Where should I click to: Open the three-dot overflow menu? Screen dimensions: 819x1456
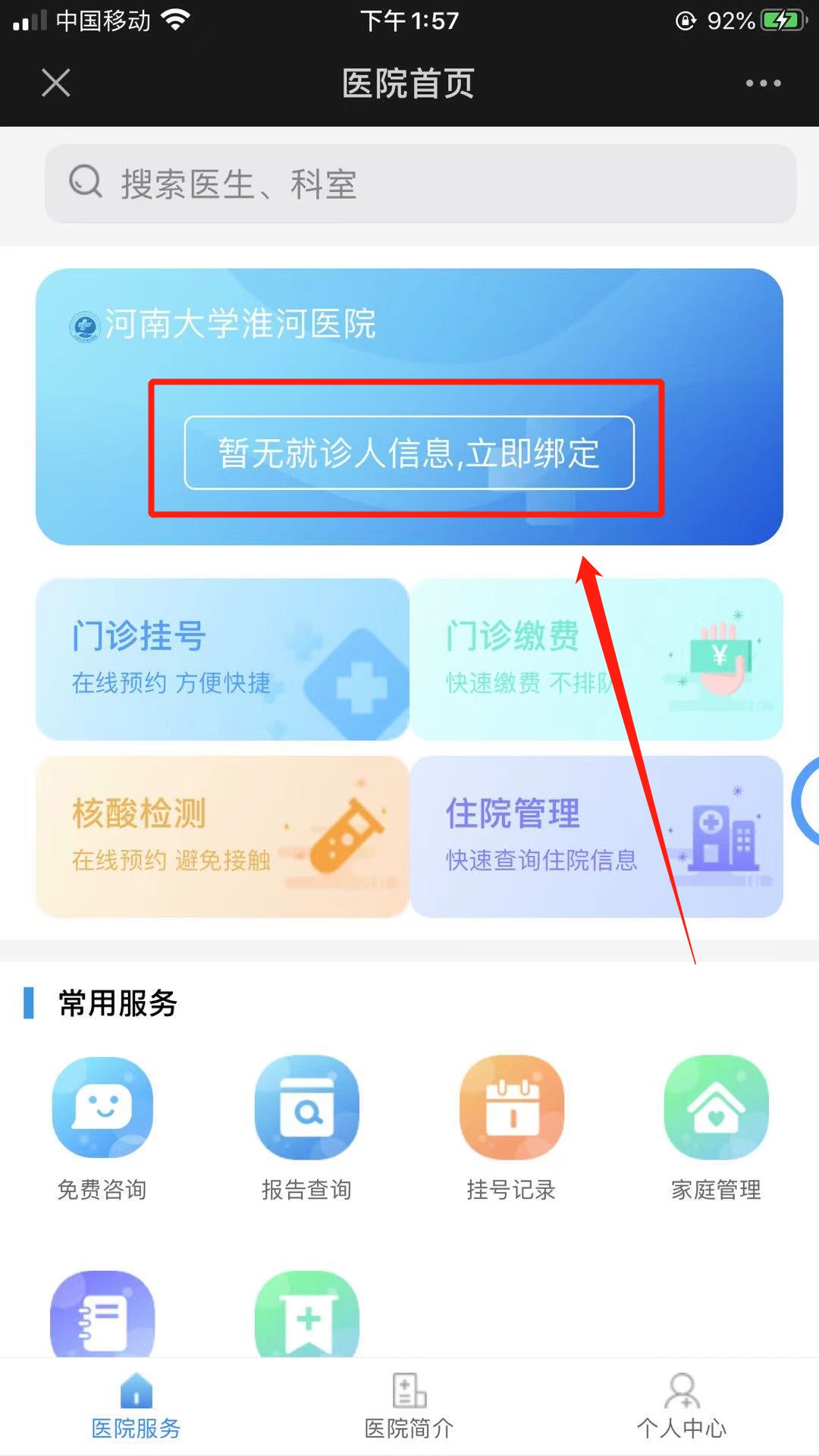pyautogui.click(x=762, y=83)
